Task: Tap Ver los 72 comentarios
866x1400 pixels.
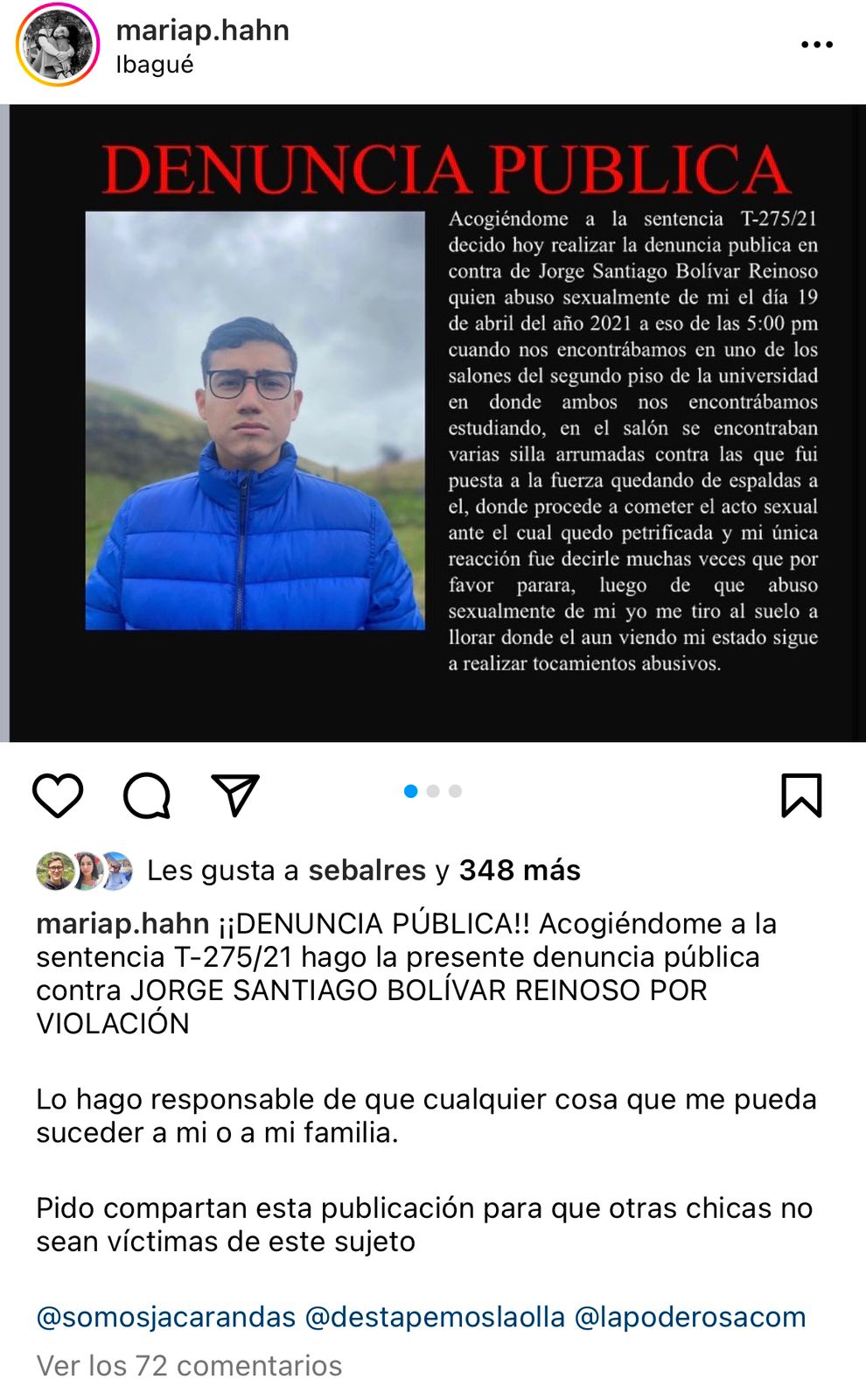Action: coord(189,1366)
